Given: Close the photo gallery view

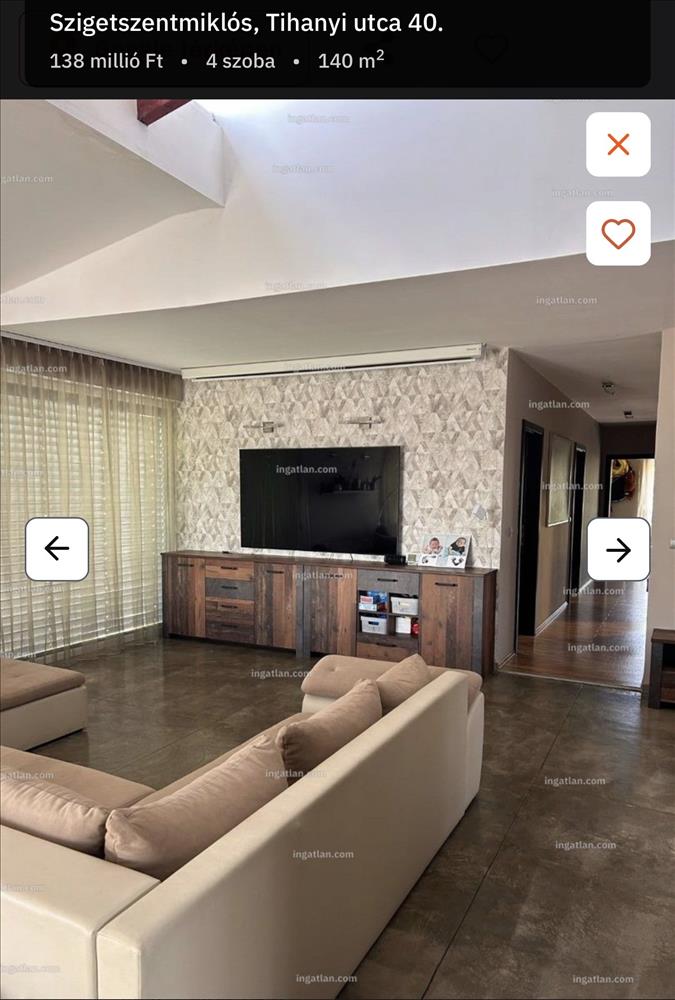Looking at the screenshot, I should [618, 144].
